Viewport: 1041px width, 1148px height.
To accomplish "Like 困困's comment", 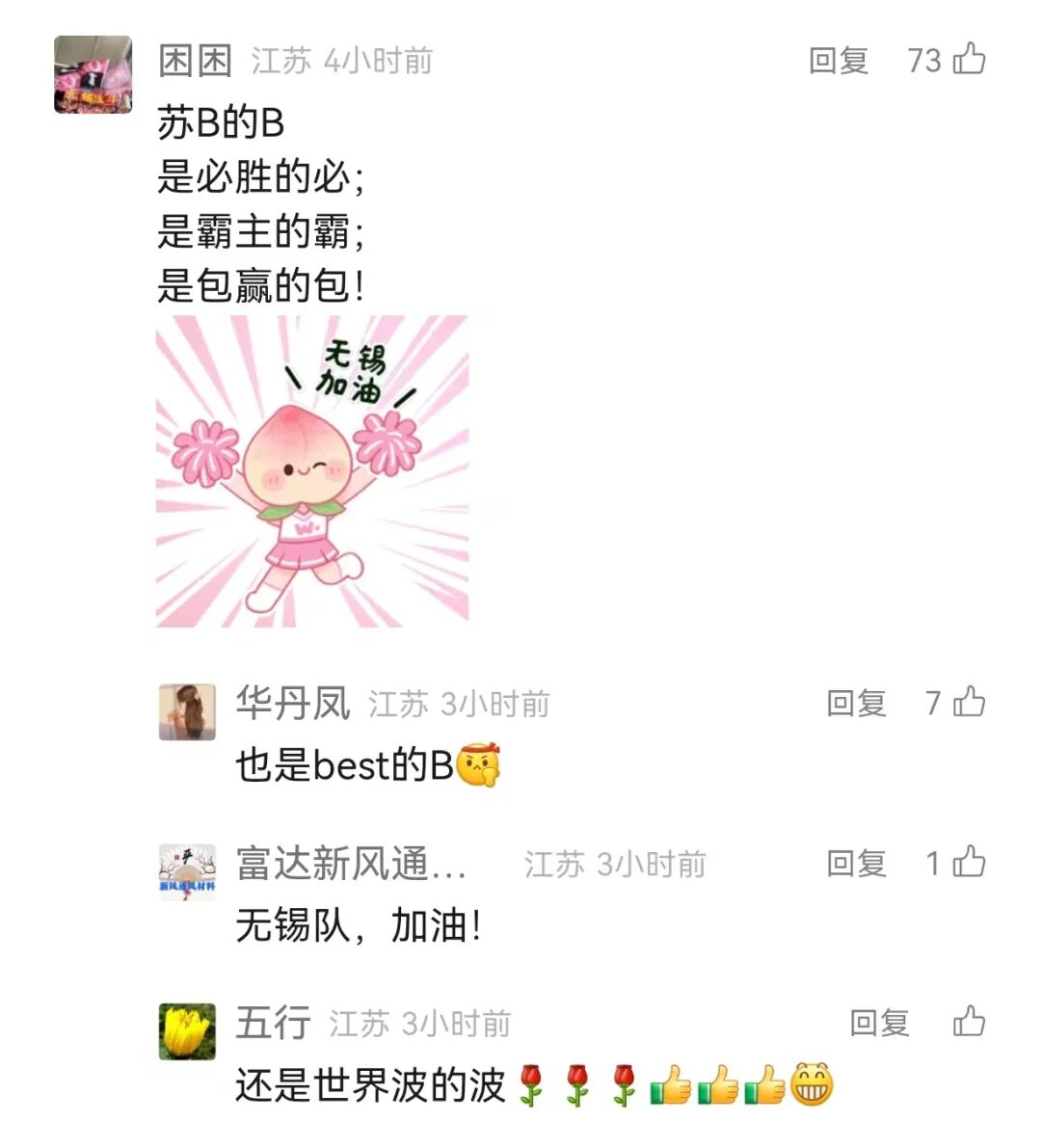I will pos(969,60).
